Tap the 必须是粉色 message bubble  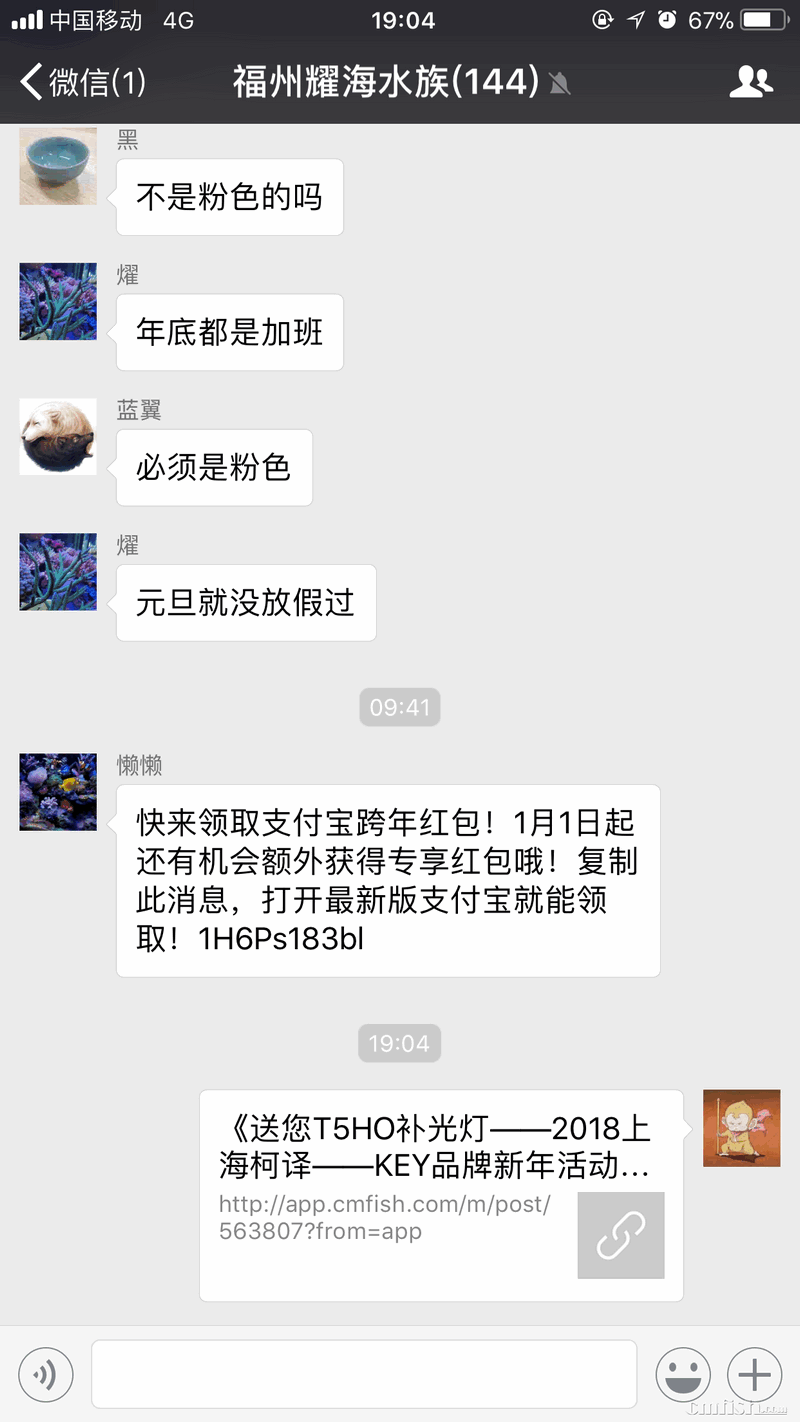point(213,467)
